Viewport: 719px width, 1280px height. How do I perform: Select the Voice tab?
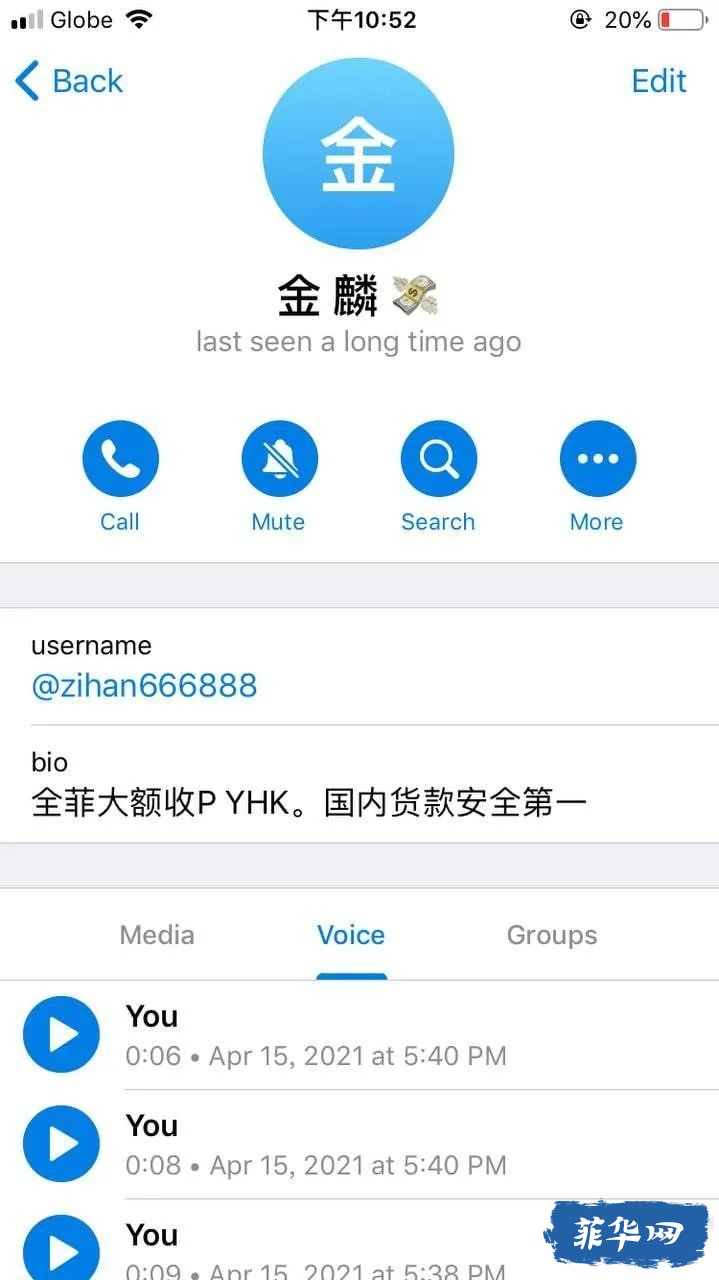[x=351, y=935]
